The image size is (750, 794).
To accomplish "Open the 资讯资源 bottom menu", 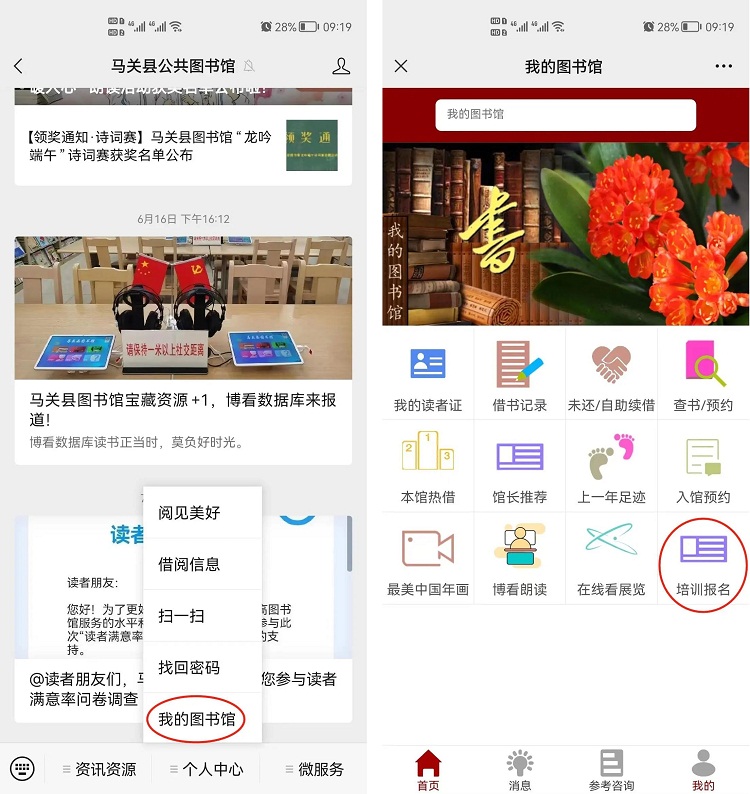I will (x=100, y=769).
